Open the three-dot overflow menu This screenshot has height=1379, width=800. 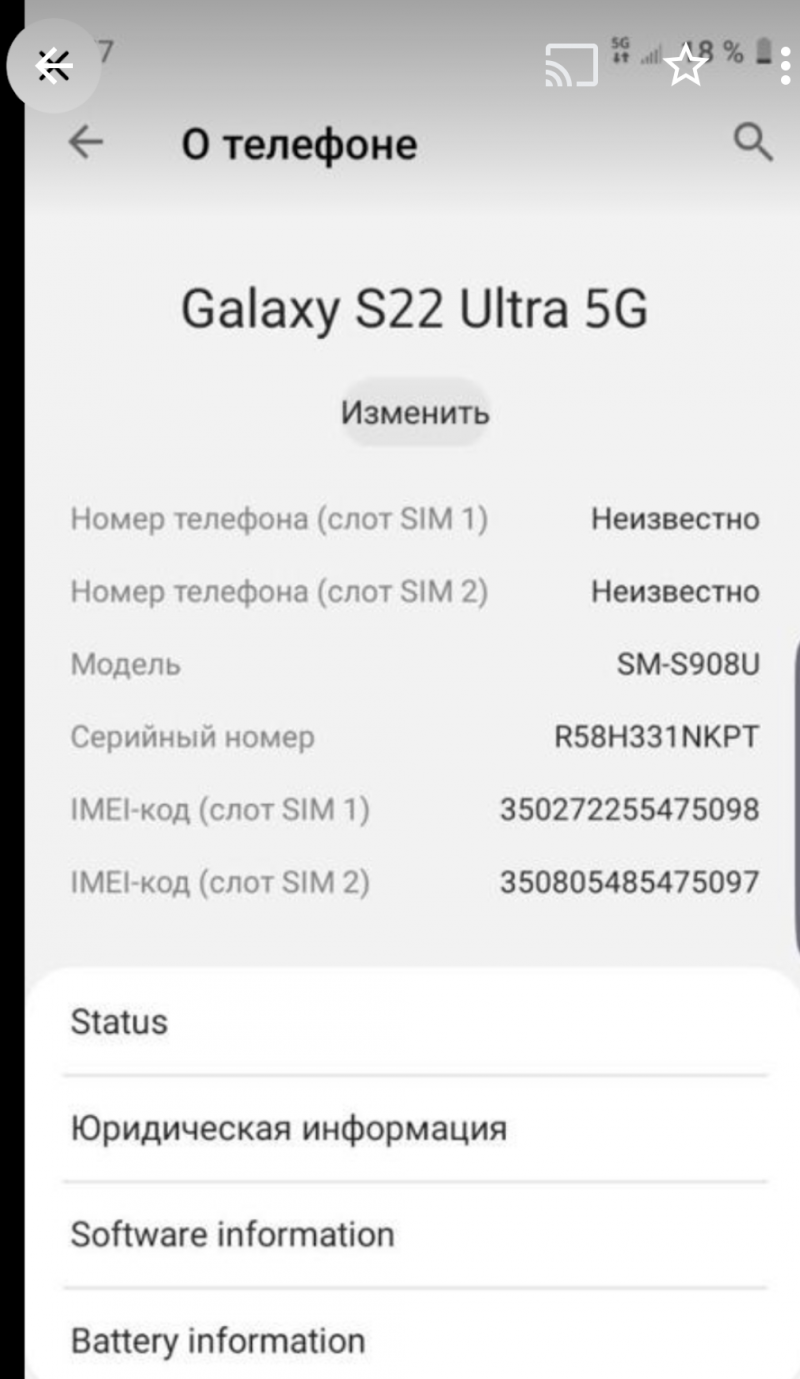pos(785,66)
